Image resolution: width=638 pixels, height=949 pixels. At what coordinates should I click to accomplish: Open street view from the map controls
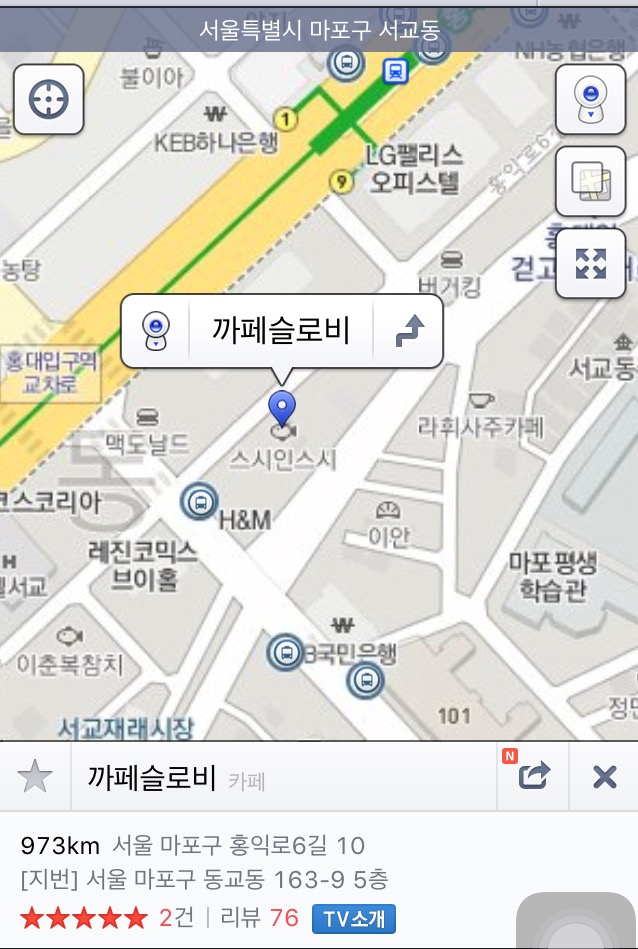click(x=590, y=99)
